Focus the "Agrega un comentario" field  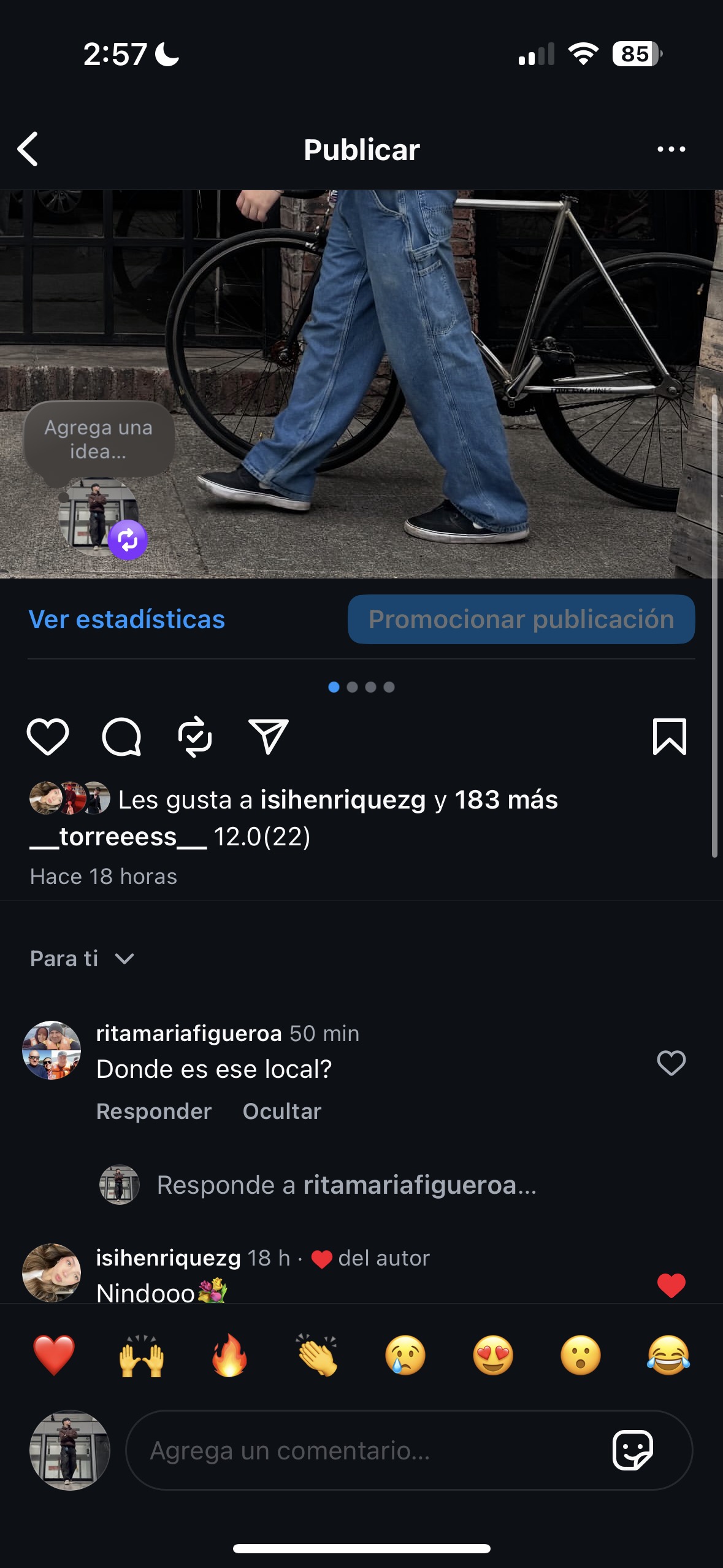pyautogui.click(x=368, y=1451)
